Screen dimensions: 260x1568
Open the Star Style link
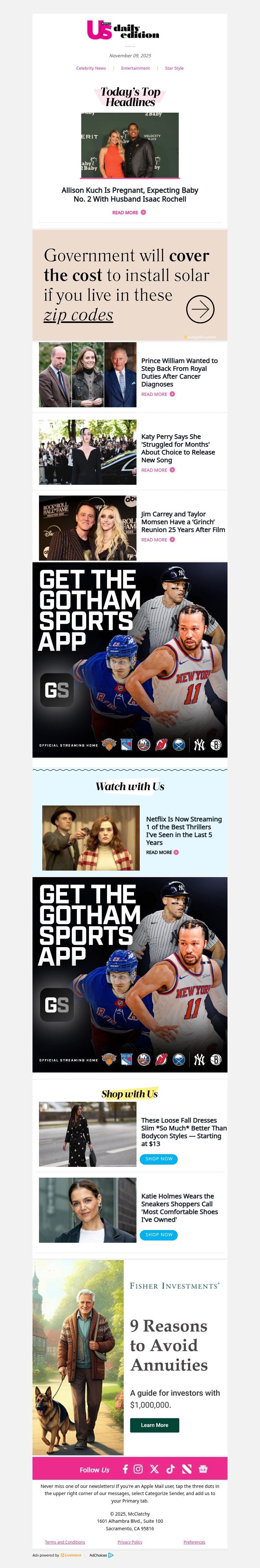click(174, 68)
